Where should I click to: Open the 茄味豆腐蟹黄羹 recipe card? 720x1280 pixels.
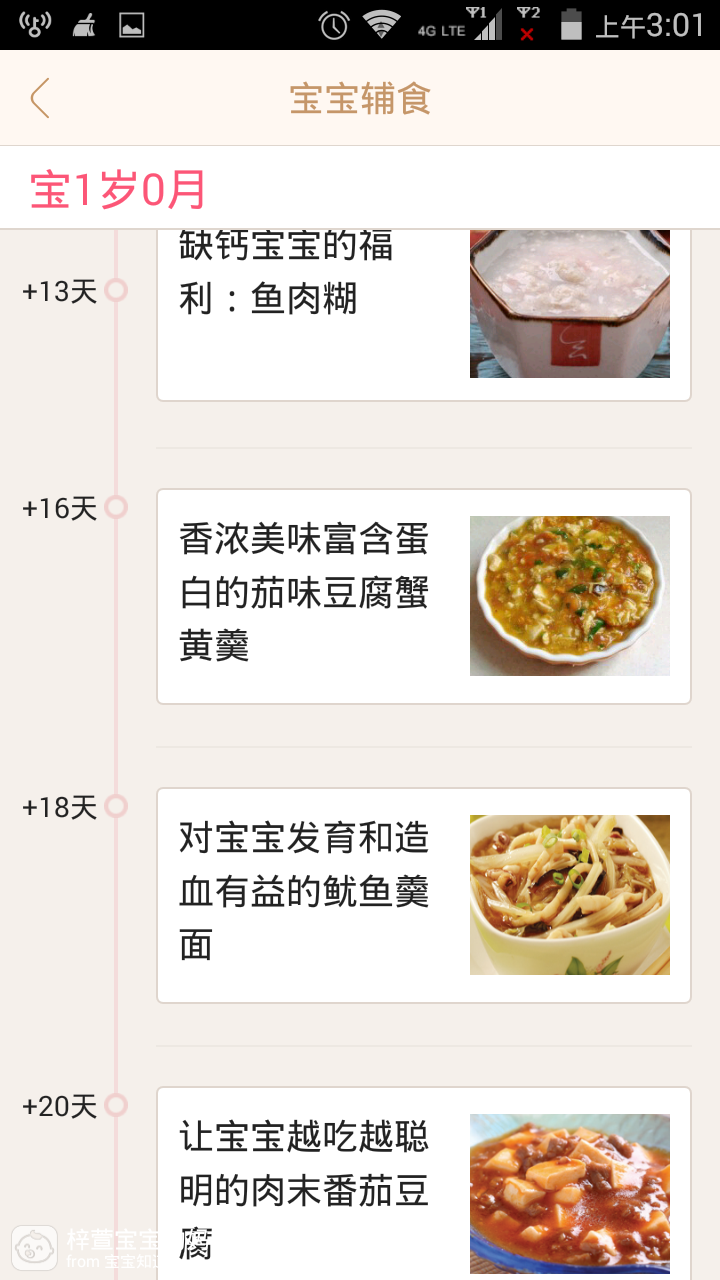coord(423,596)
